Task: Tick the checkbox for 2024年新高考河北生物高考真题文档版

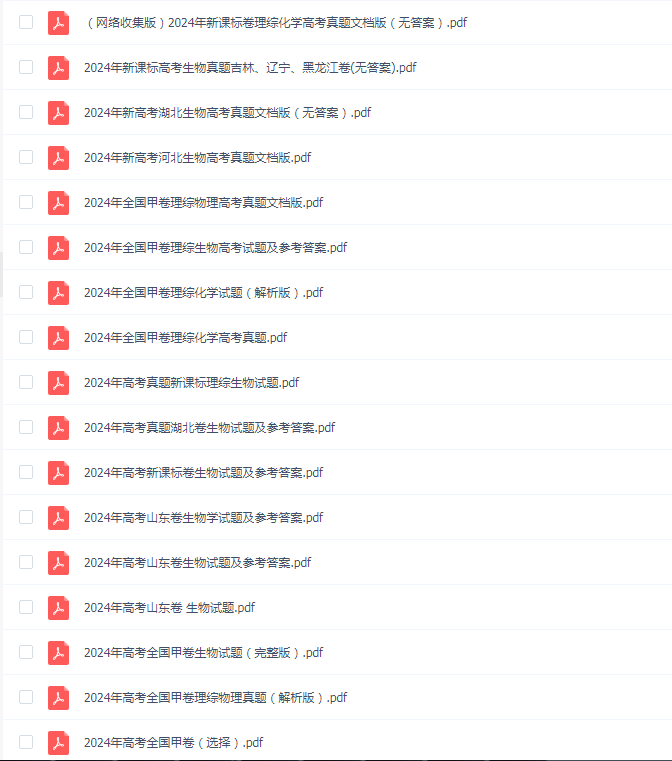Action: tap(26, 157)
